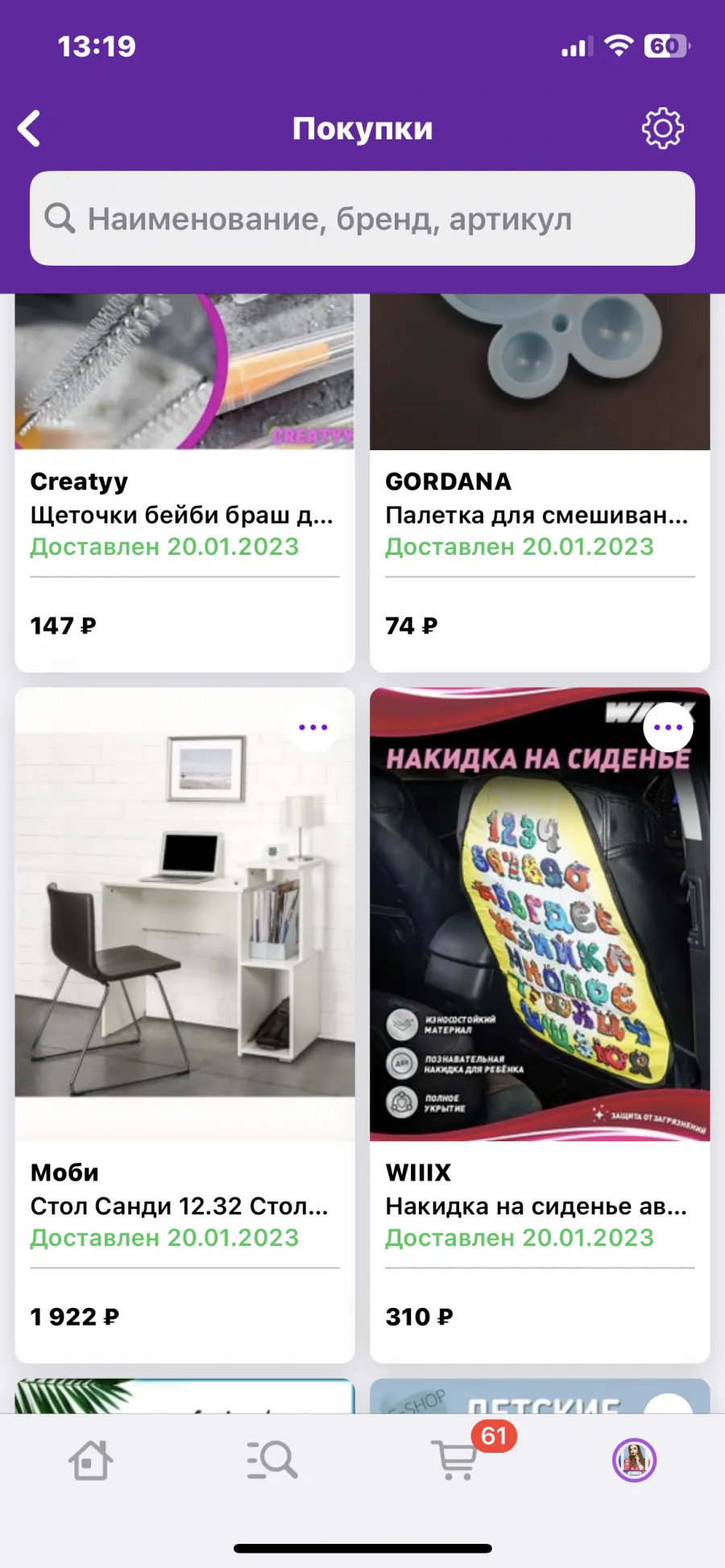Open three-dot menu on WIIIX Накидка card

[x=669, y=727]
